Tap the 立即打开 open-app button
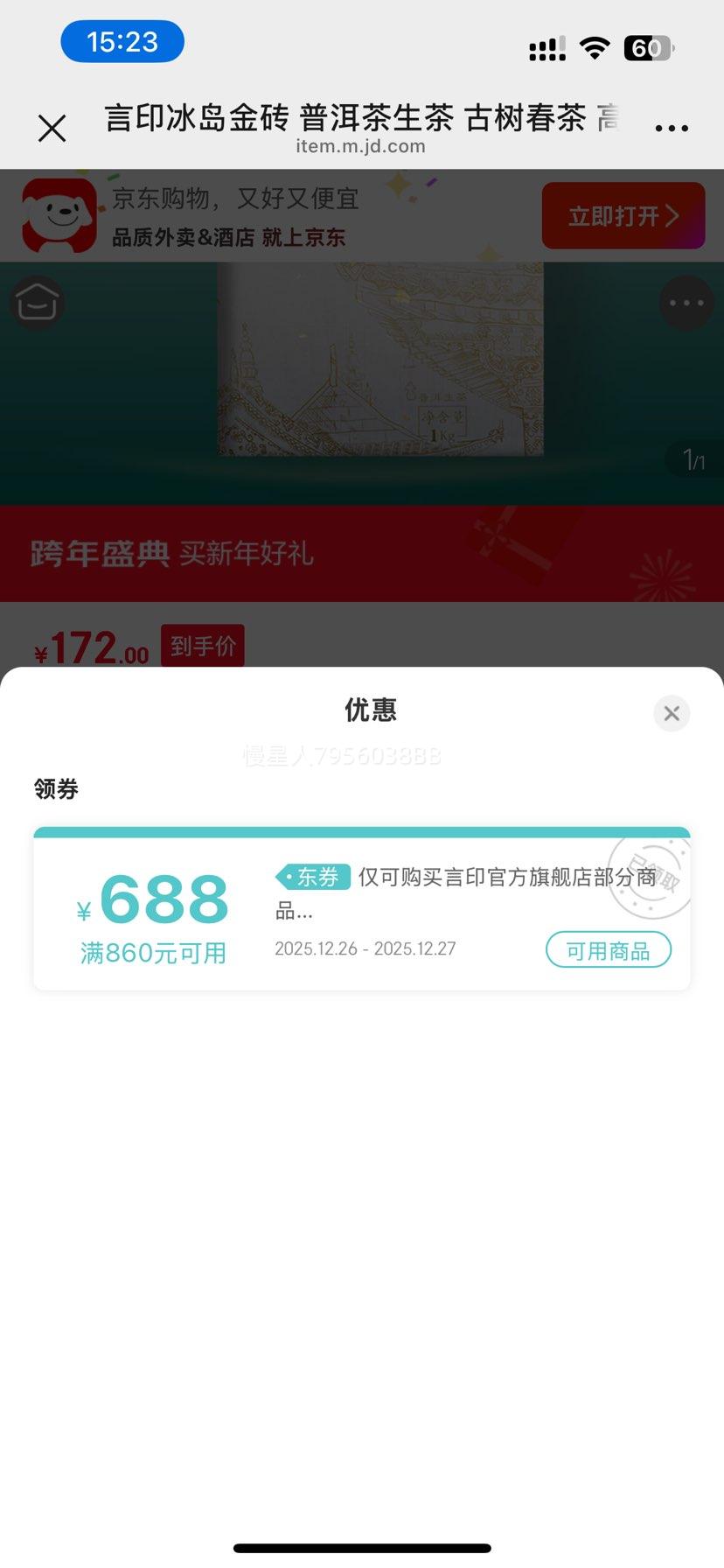The image size is (724, 1568). 623,215
